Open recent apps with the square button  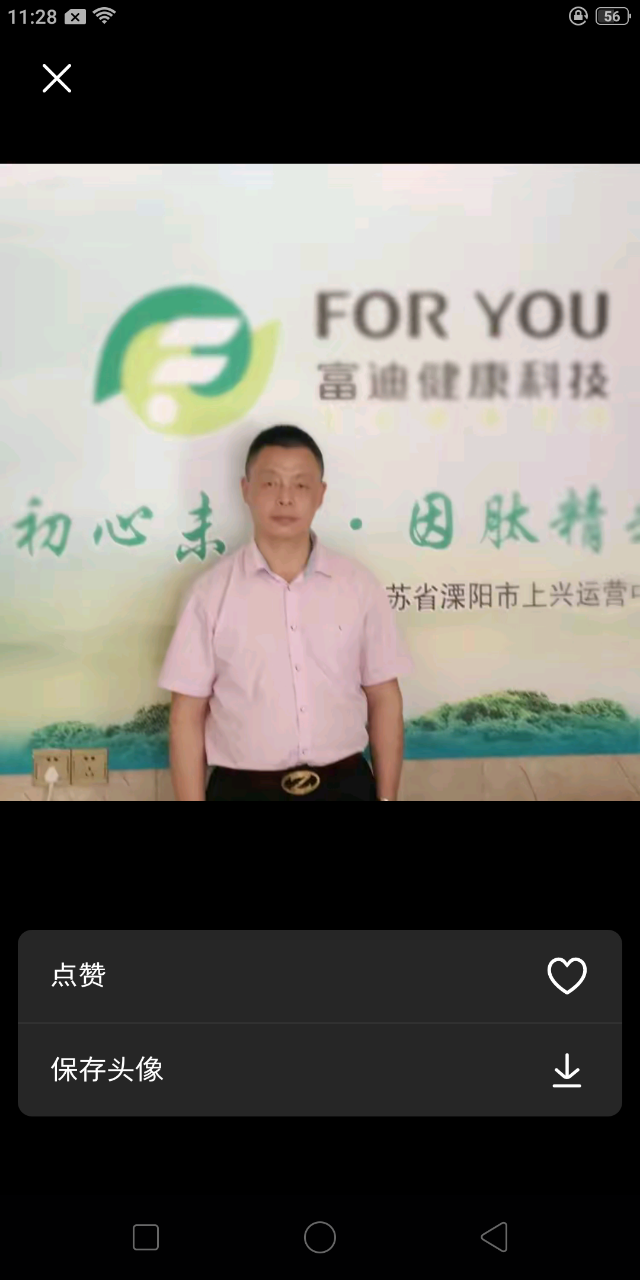click(x=146, y=1237)
